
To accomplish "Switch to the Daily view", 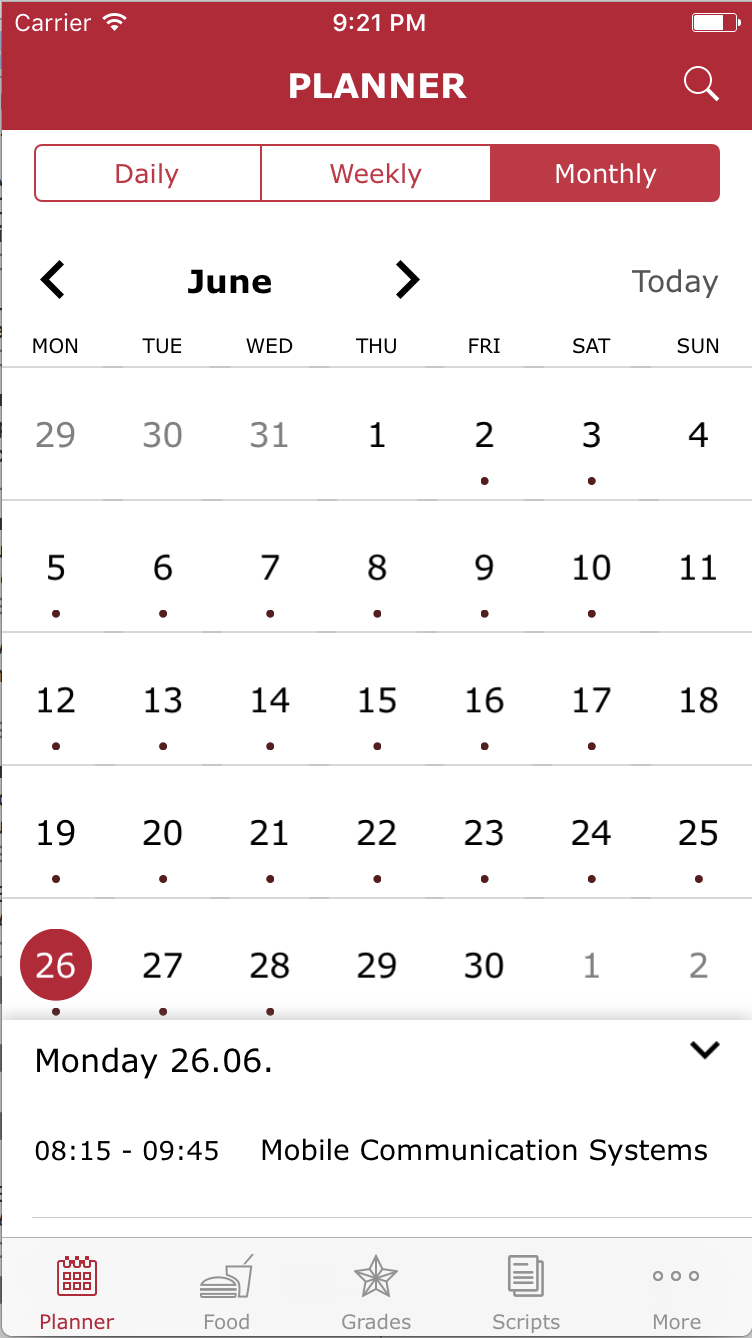I will click(x=147, y=174).
